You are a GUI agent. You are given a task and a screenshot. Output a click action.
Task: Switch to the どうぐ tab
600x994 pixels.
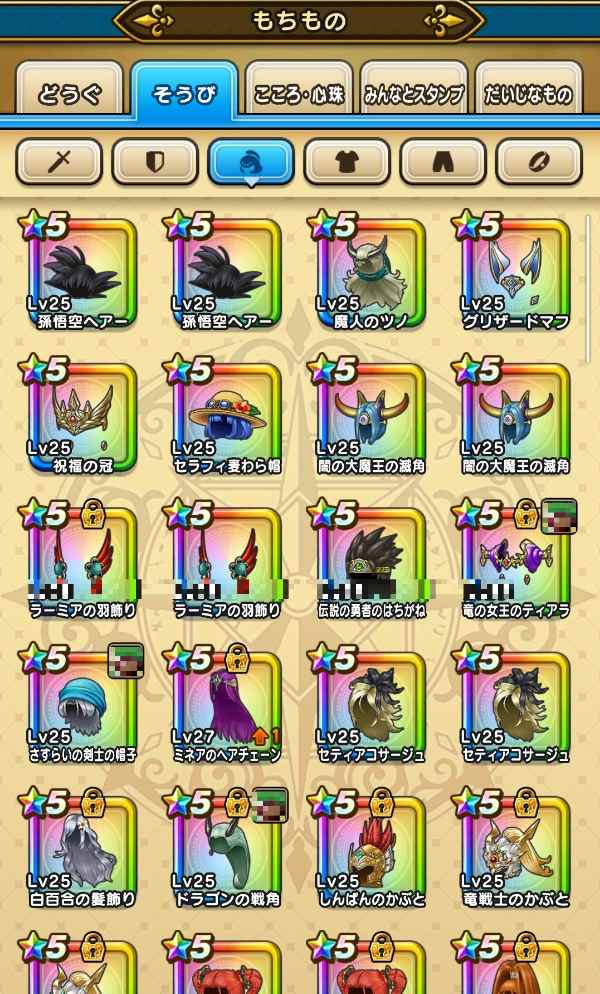point(69,95)
